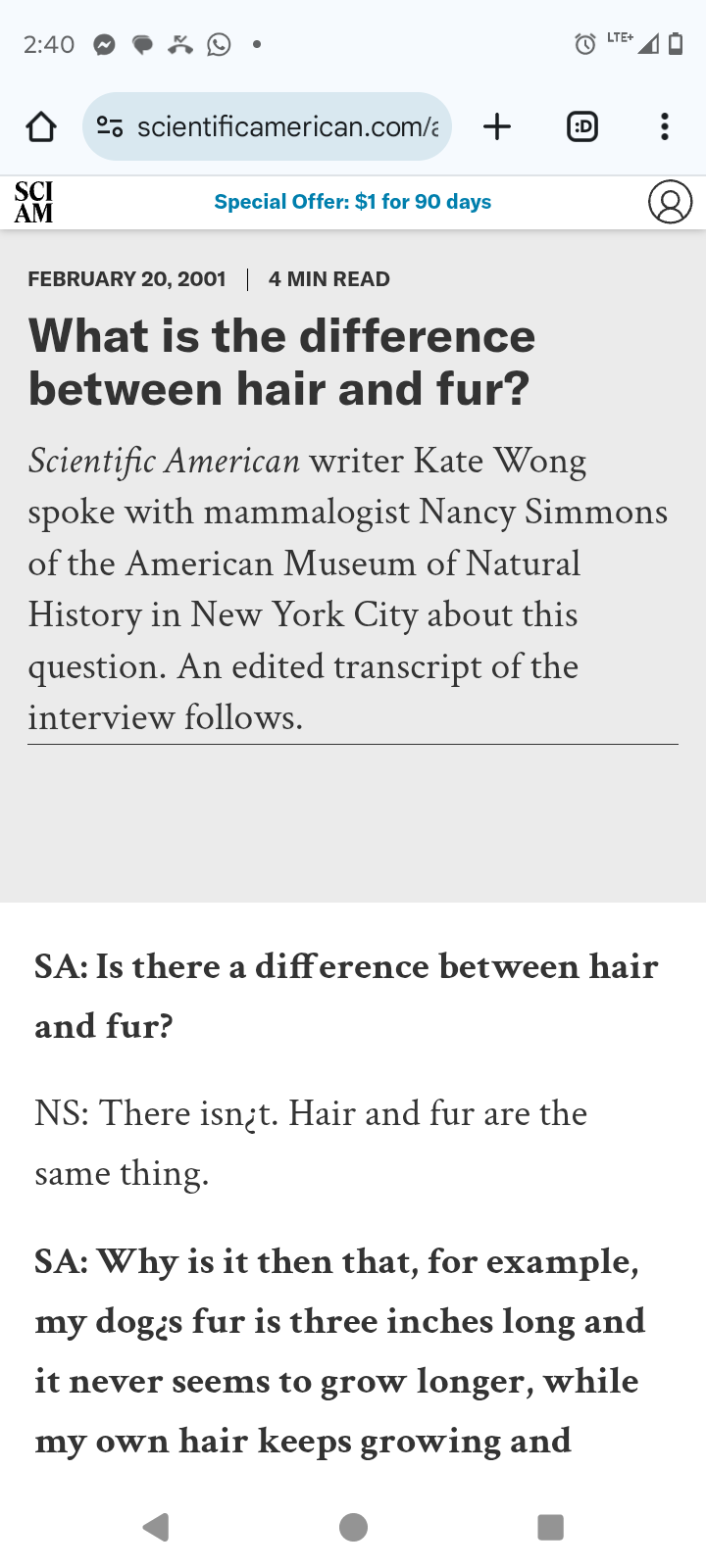The height and width of the screenshot is (1568, 706).
Task: Open a new browser tab
Action: (x=497, y=126)
